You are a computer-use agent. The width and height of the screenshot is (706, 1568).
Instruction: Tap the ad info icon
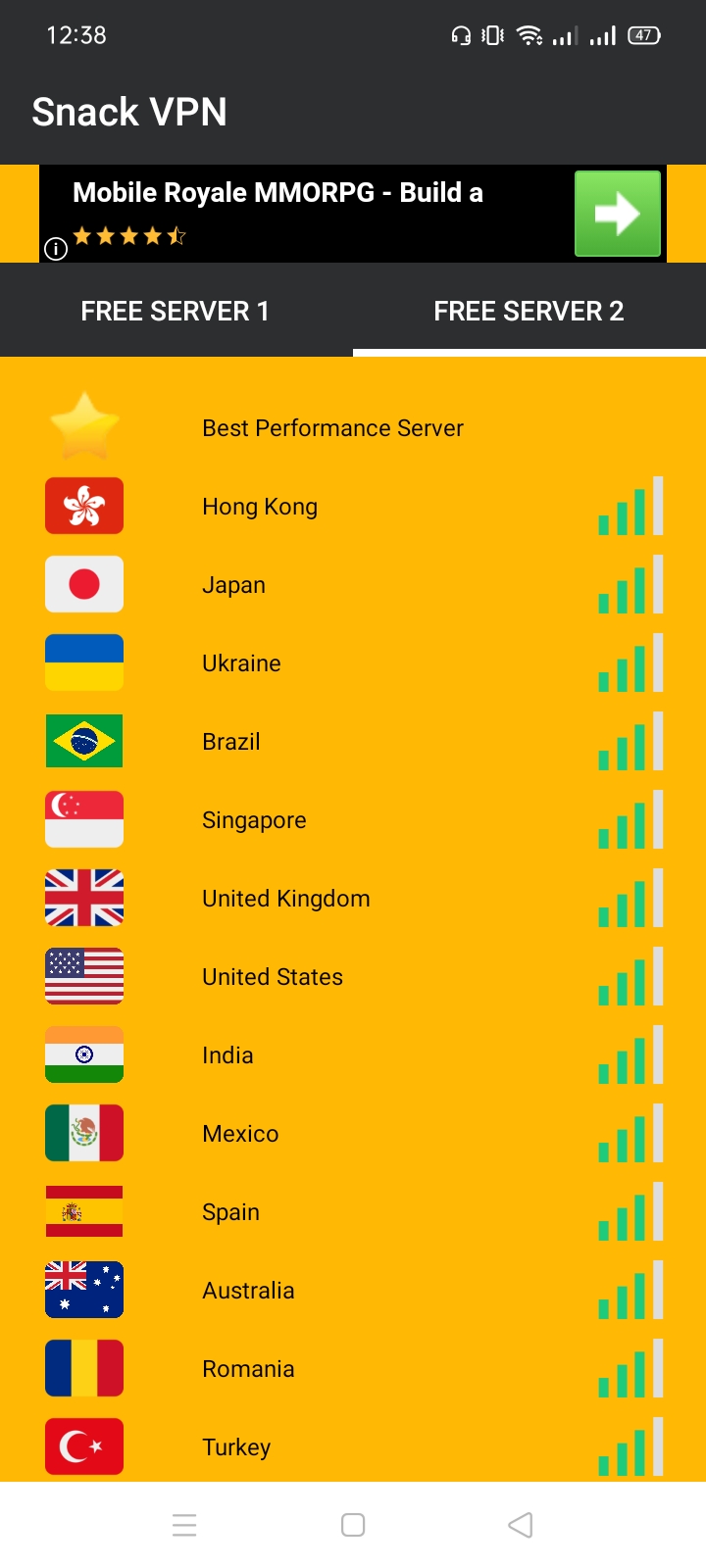56,249
